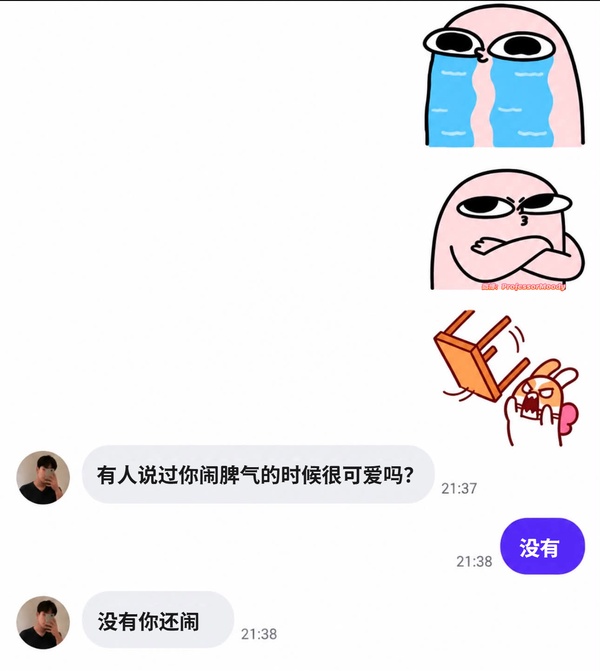Open the crossed-arms angry sticker
This screenshot has height=671, width=600.
(x=508, y=229)
